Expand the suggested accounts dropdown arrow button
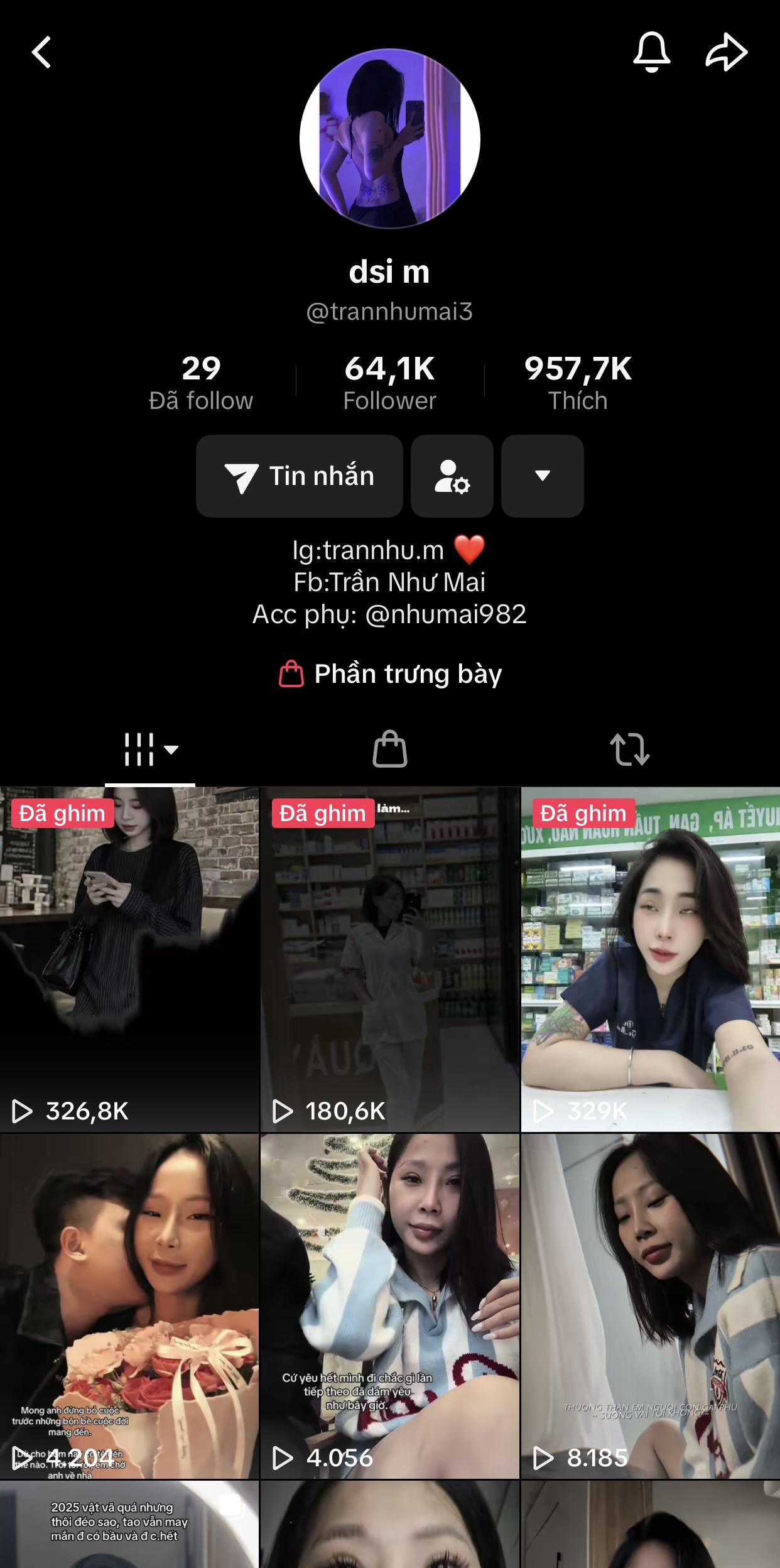Viewport: 780px width, 1568px height. click(543, 476)
